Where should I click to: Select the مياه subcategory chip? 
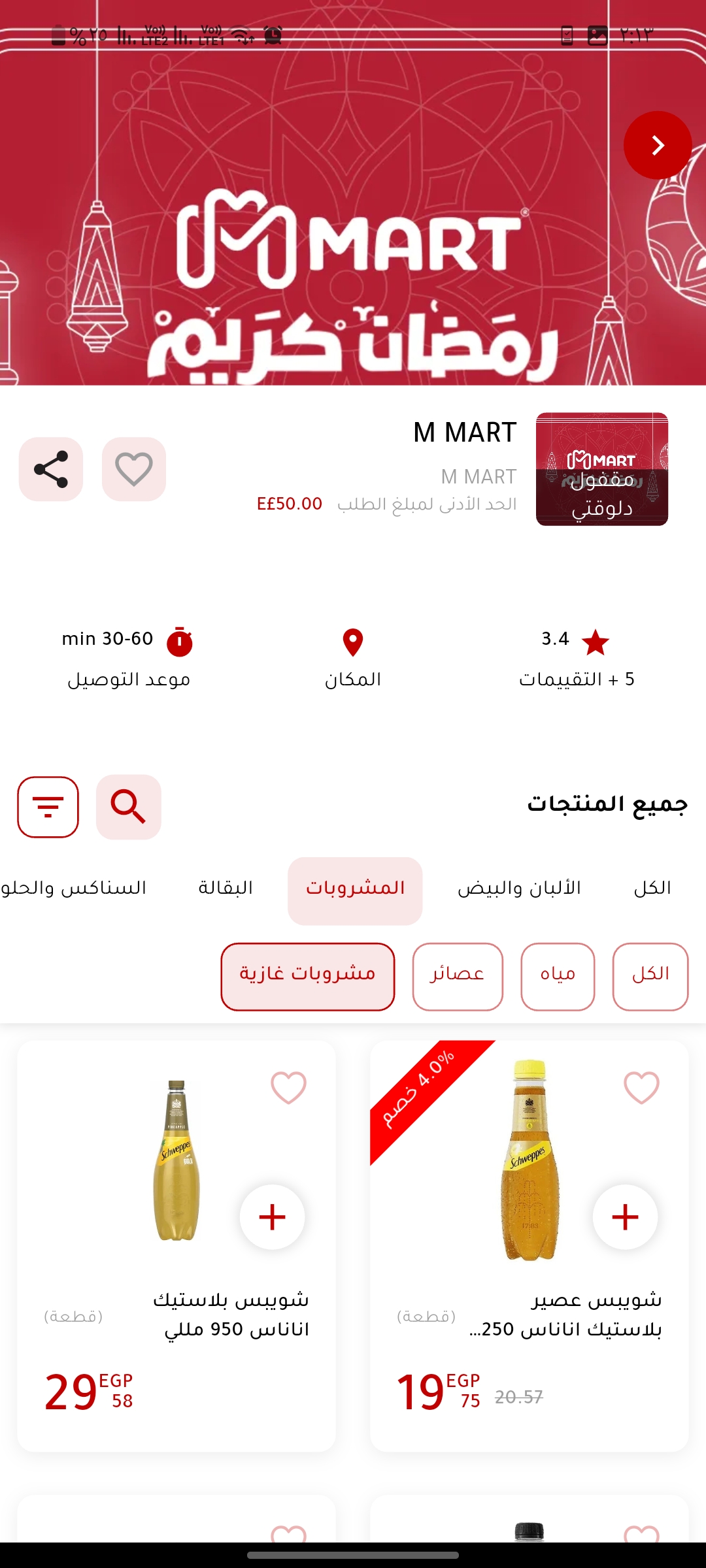[x=558, y=976]
